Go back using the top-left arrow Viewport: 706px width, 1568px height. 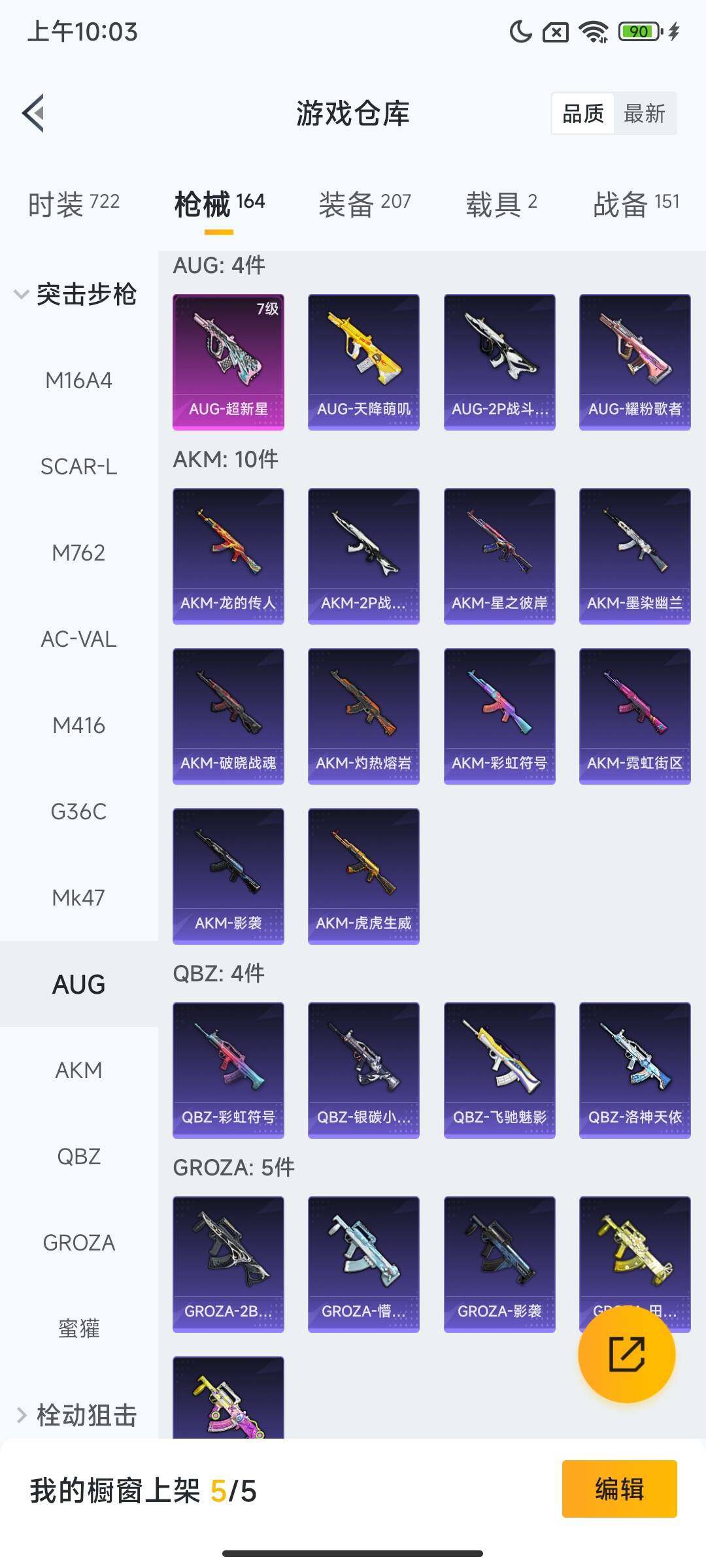point(33,113)
